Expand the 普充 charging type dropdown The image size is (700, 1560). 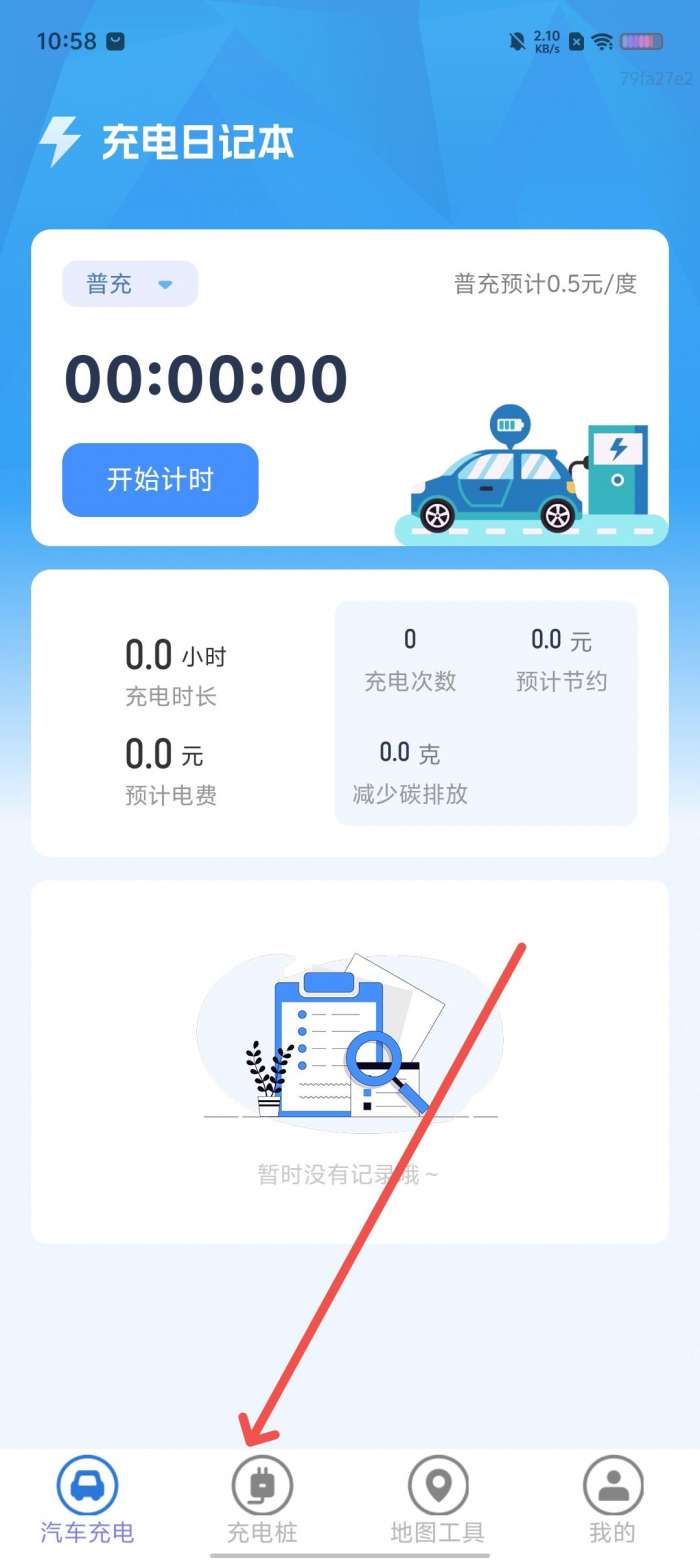click(x=130, y=284)
